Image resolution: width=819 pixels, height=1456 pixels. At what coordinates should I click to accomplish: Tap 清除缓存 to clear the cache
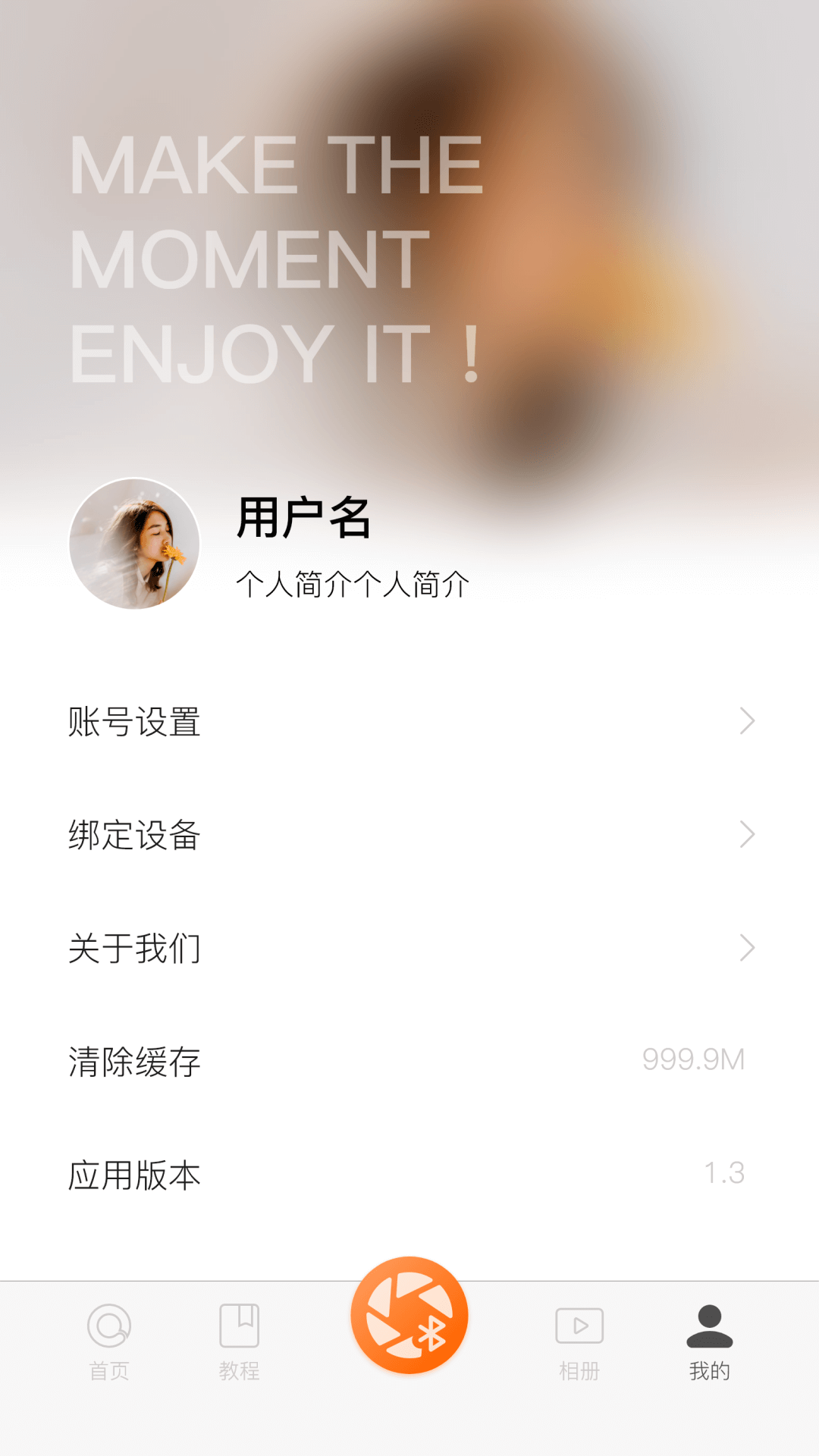133,1062
